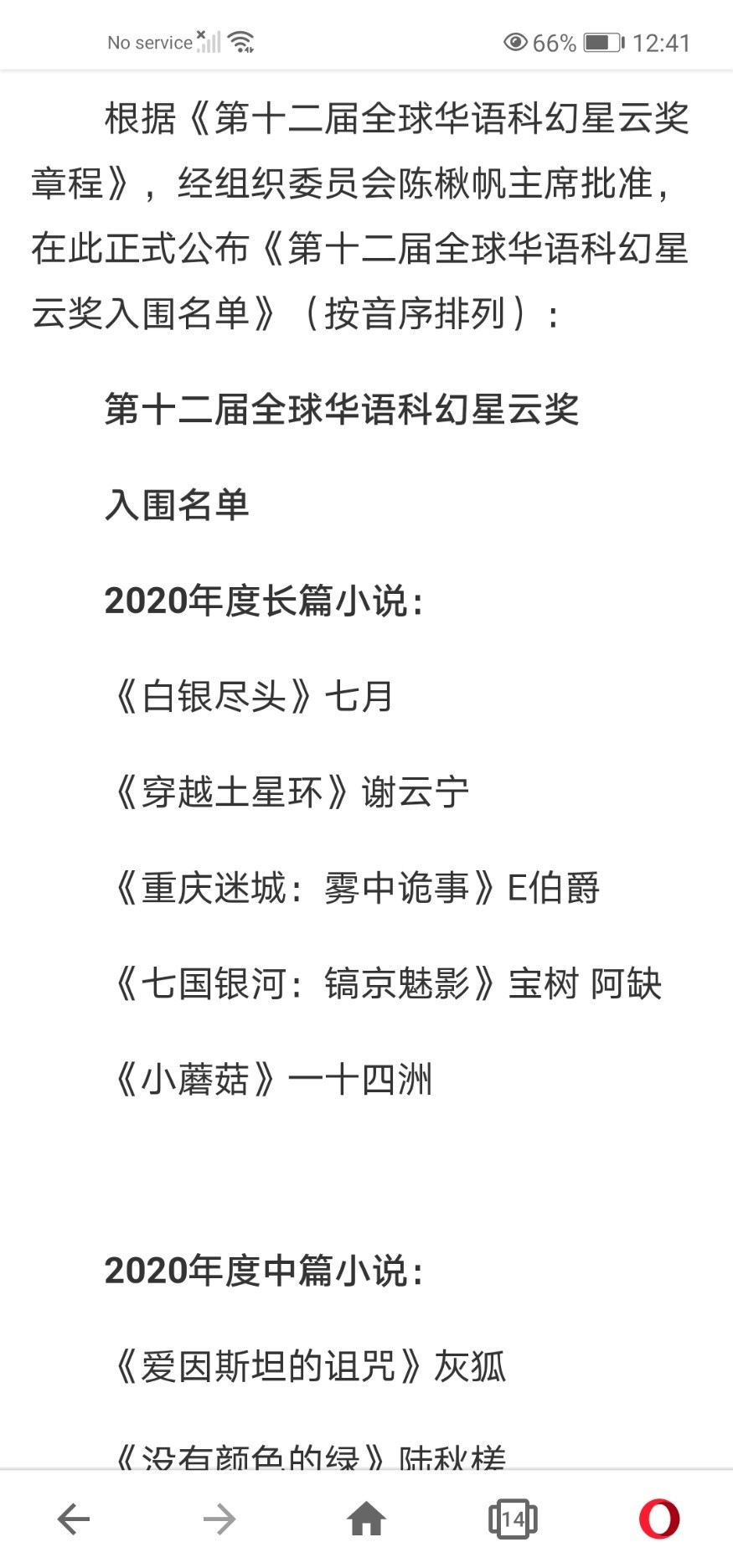Image resolution: width=733 pixels, height=1568 pixels.
Task: Open the Opera menu
Action: point(659,1519)
